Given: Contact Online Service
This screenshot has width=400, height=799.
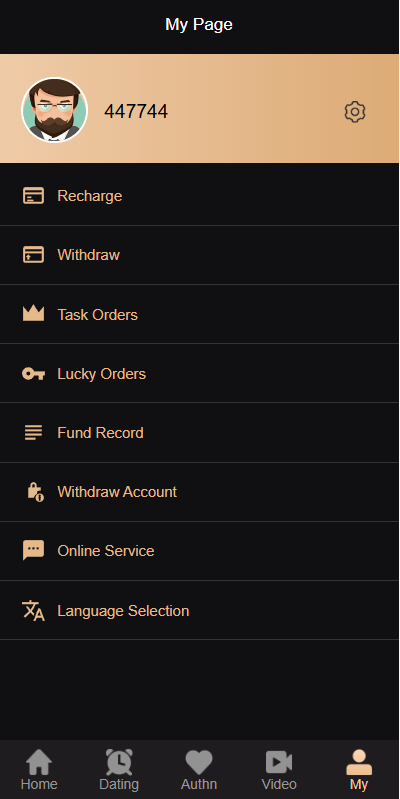Looking at the screenshot, I should [x=199, y=551].
